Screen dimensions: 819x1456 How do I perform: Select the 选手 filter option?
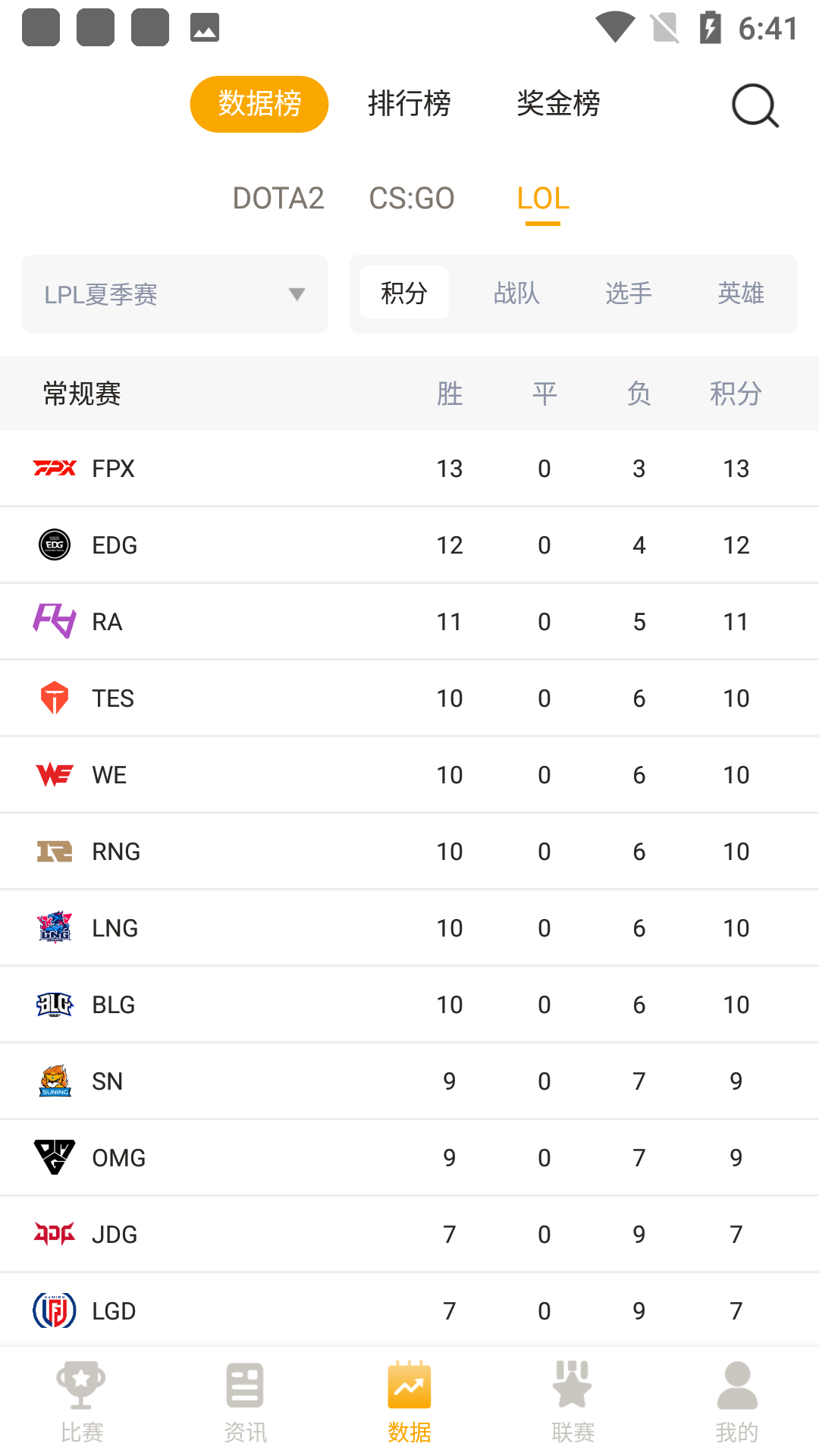629,294
